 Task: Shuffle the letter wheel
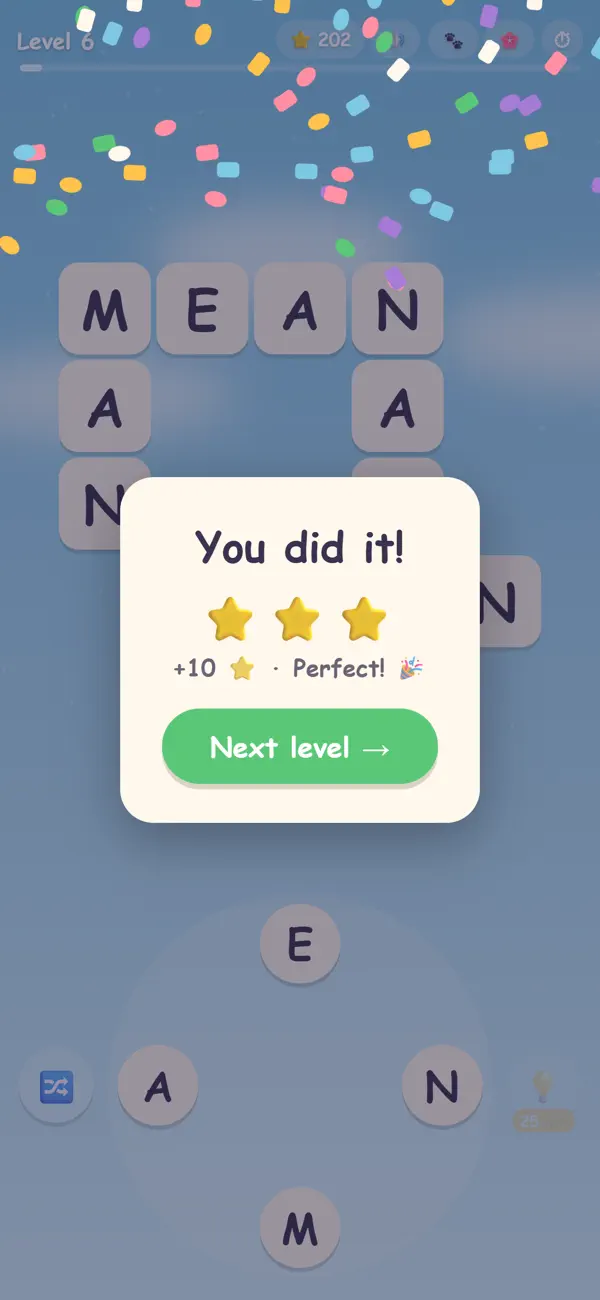(56, 1086)
